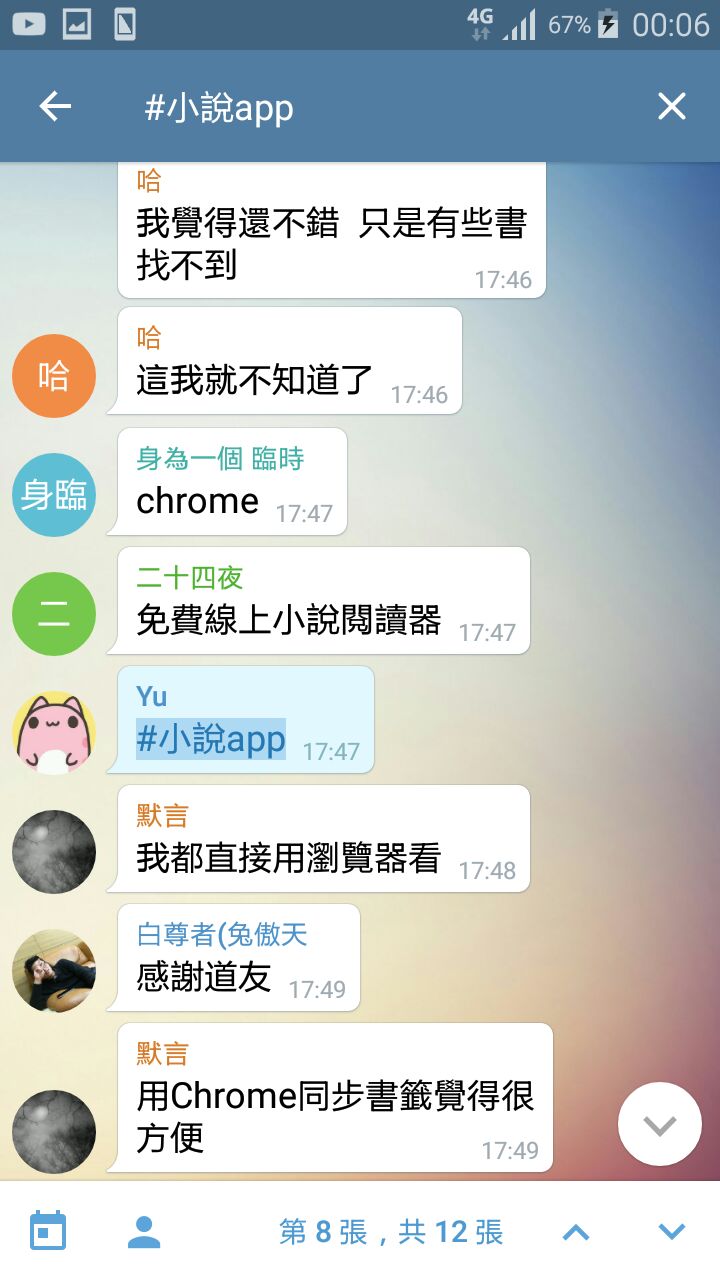The image size is (720, 1280).
Task: Tap the message 免費線上小說閱讀器
Action: point(288,620)
